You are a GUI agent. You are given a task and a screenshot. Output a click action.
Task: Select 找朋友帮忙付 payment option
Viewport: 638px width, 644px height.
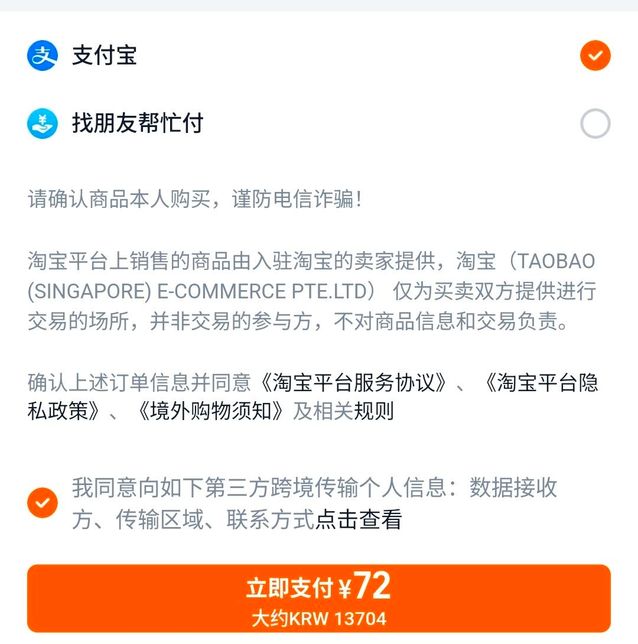(x=594, y=124)
